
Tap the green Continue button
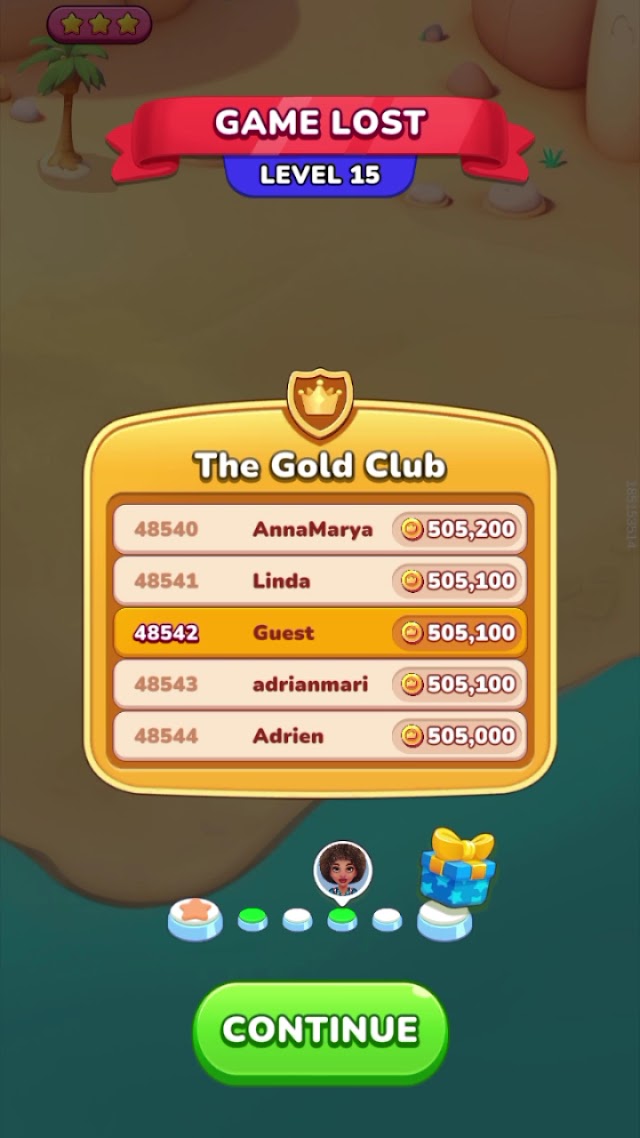coord(320,1033)
